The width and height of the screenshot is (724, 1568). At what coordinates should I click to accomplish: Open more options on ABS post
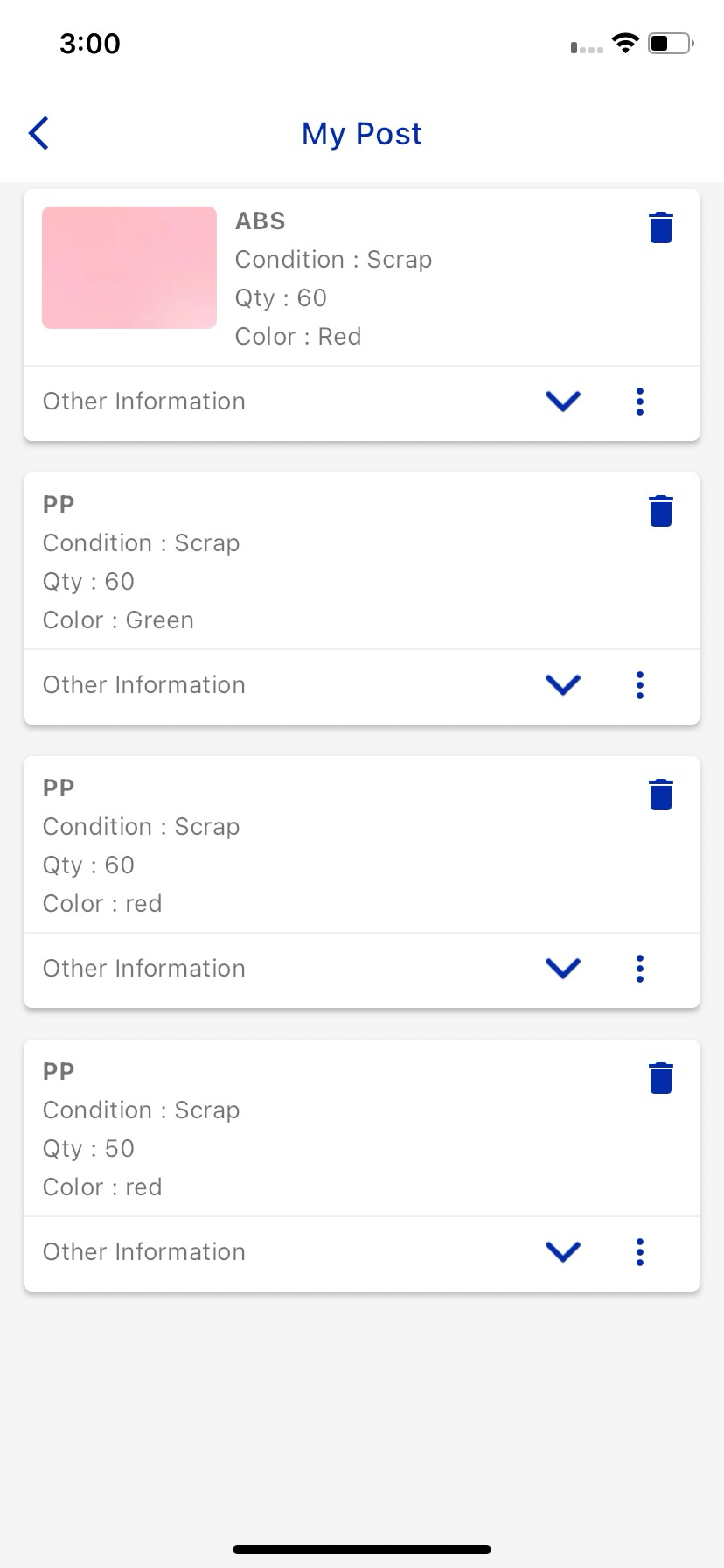(x=640, y=402)
